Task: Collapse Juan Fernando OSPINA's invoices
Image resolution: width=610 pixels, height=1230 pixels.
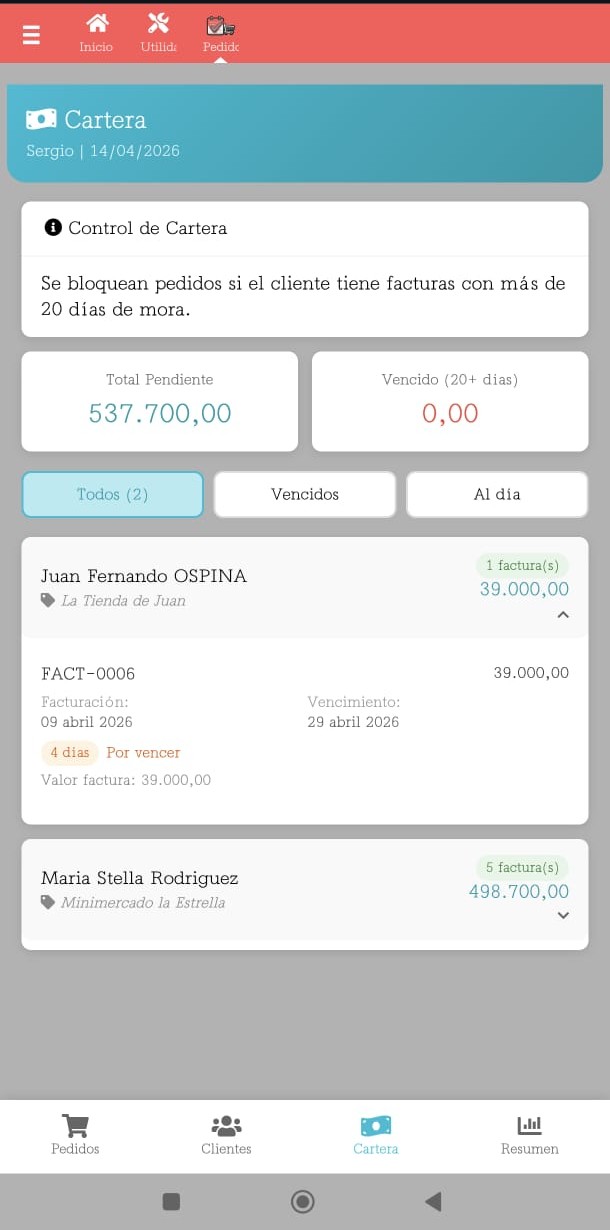Action: pyautogui.click(x=563, y=615)
